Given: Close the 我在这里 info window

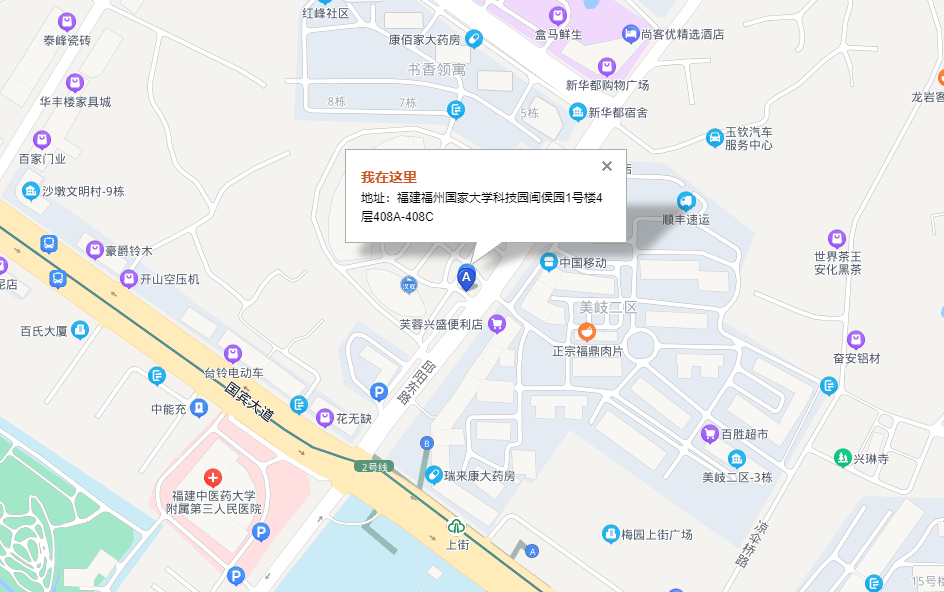Looking at the screenshot, I should pyautogui.click(x=606, y=166).
